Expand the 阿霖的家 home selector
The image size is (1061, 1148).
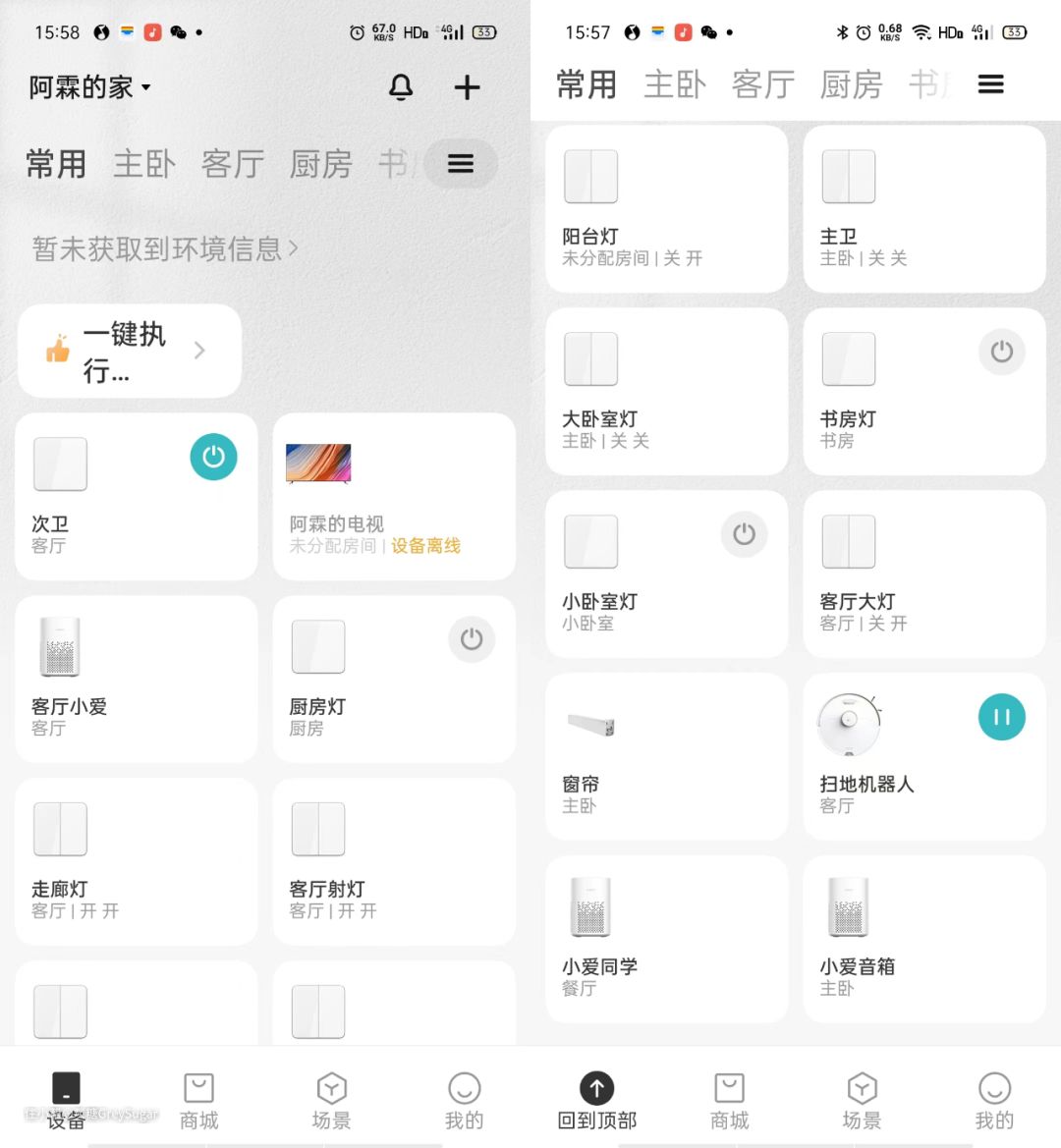tap(90, 87)
